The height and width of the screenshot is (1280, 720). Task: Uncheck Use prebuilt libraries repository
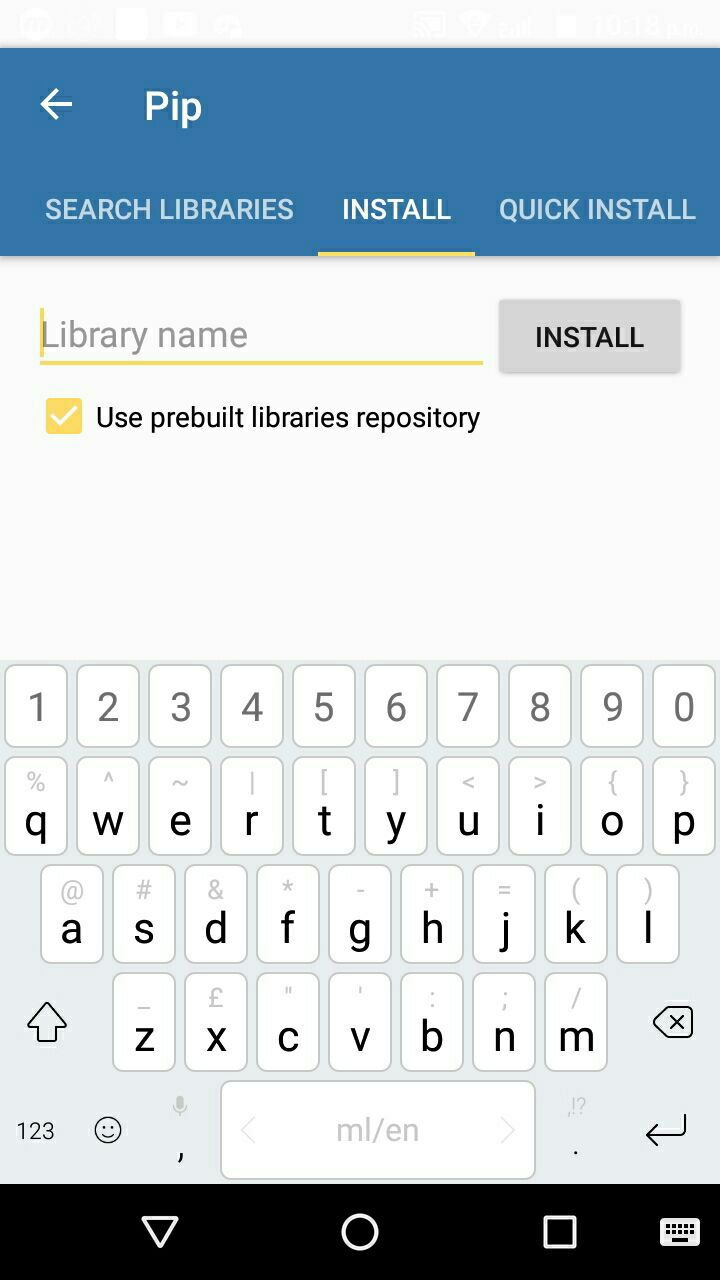click(64, 416)
